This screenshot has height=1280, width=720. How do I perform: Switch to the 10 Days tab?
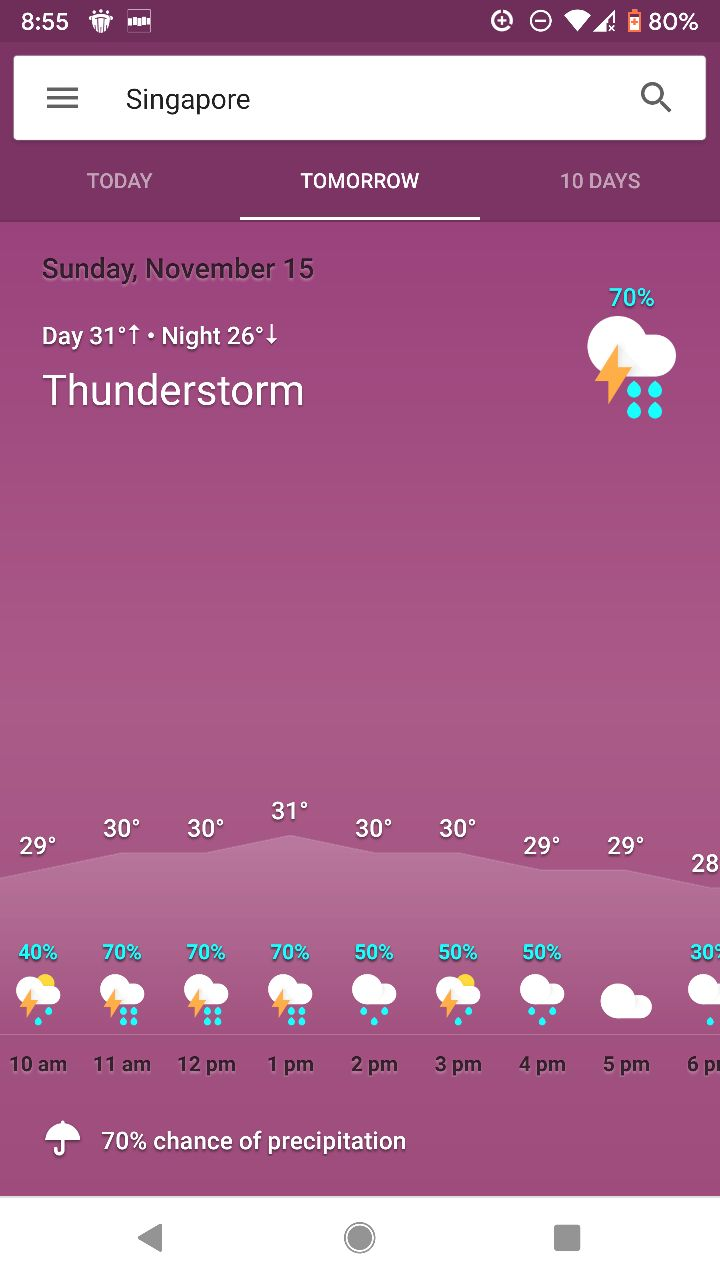(x=600, y=181)
